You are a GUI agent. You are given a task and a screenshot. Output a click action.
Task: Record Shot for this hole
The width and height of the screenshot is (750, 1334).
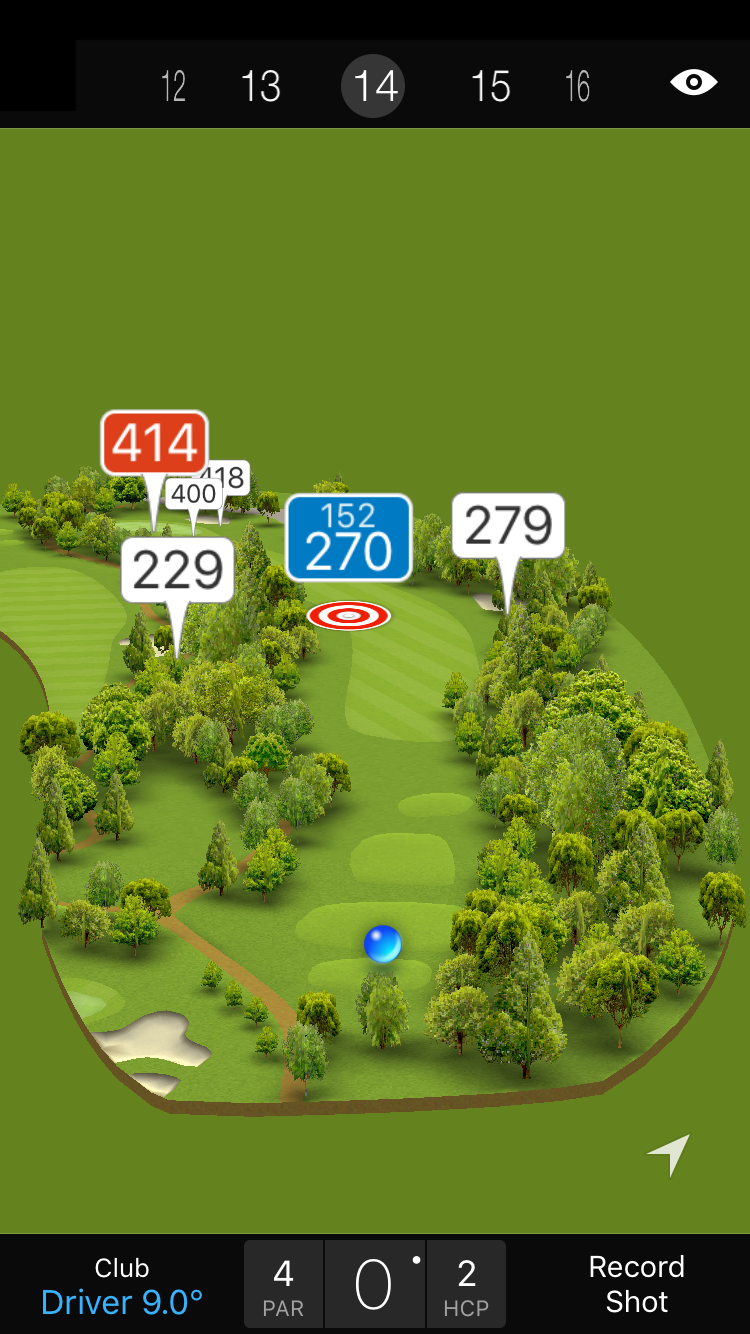click(636, 1284)
